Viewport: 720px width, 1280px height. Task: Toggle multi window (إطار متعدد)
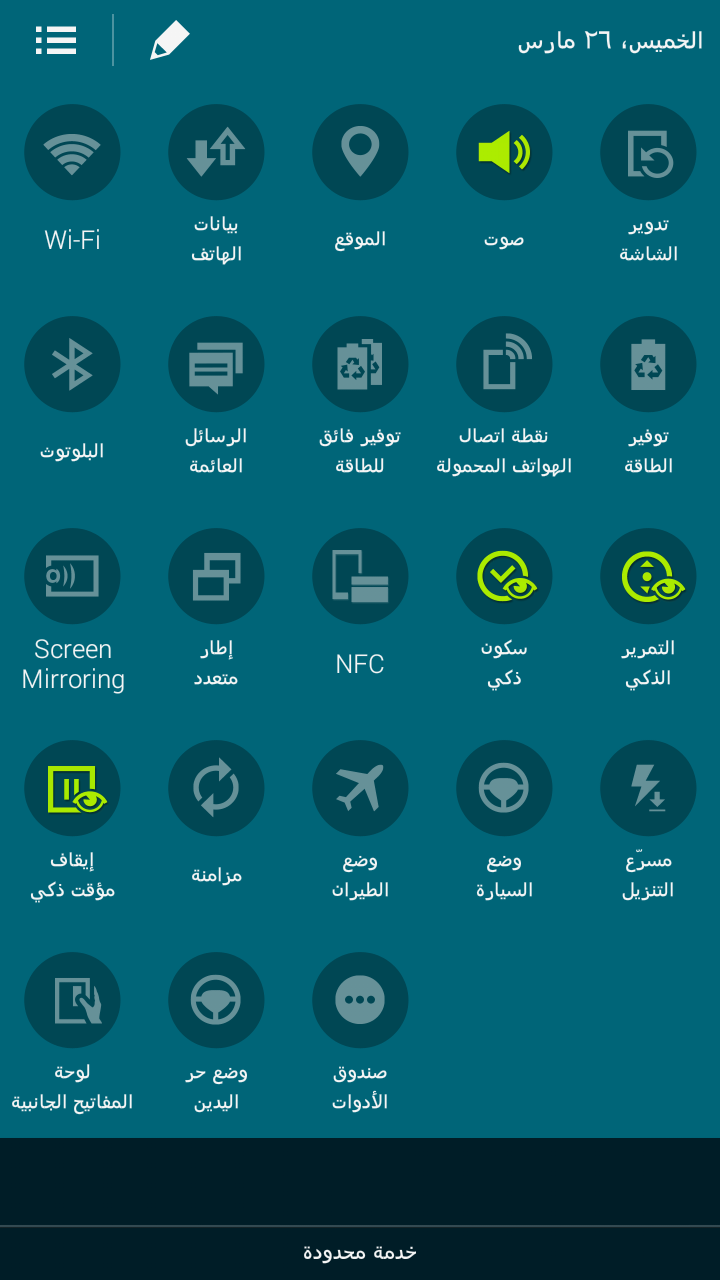tap(216, 576)
